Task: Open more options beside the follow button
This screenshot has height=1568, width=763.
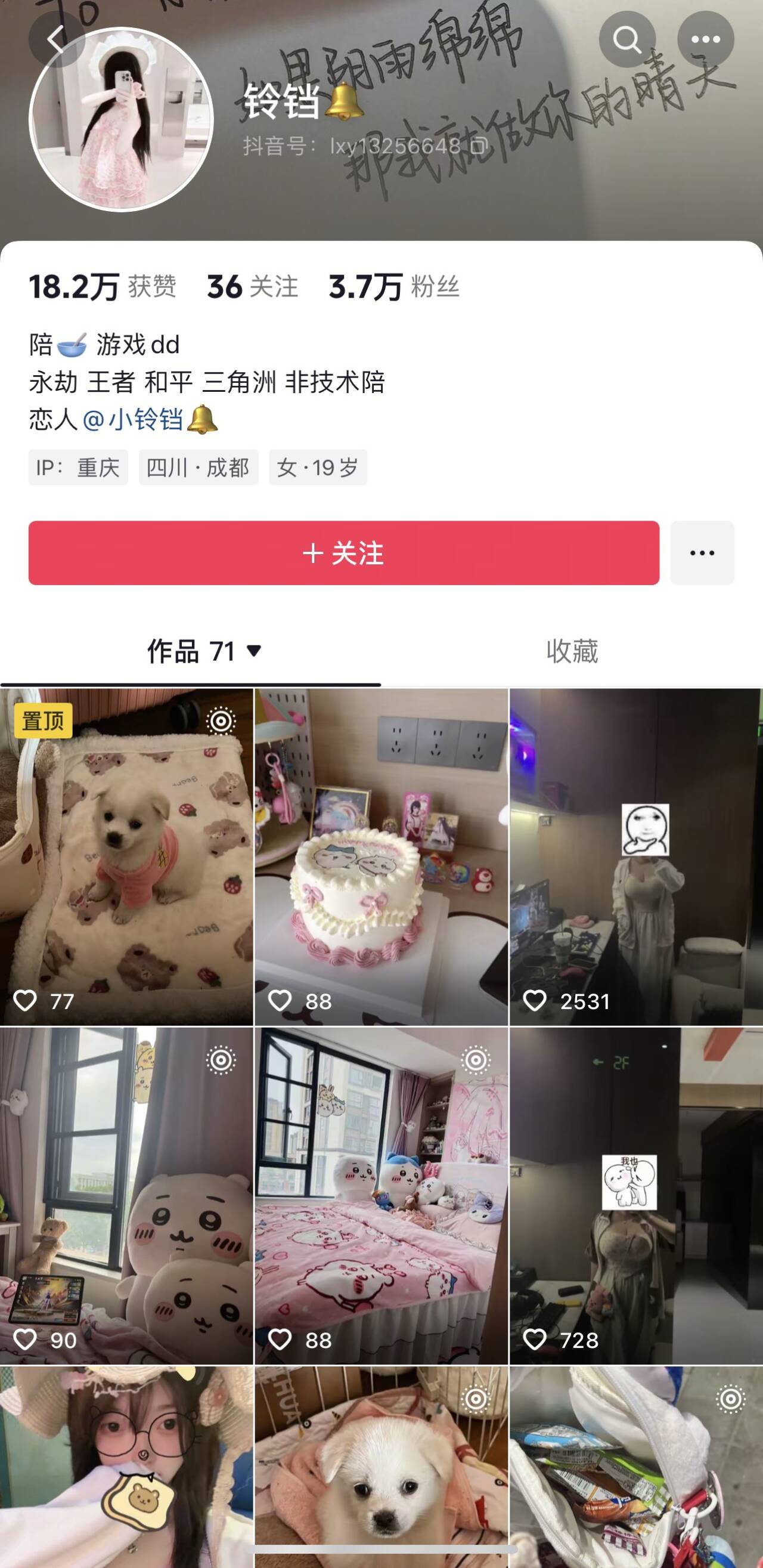Action: pyautogui.click(x=702, y=553)
